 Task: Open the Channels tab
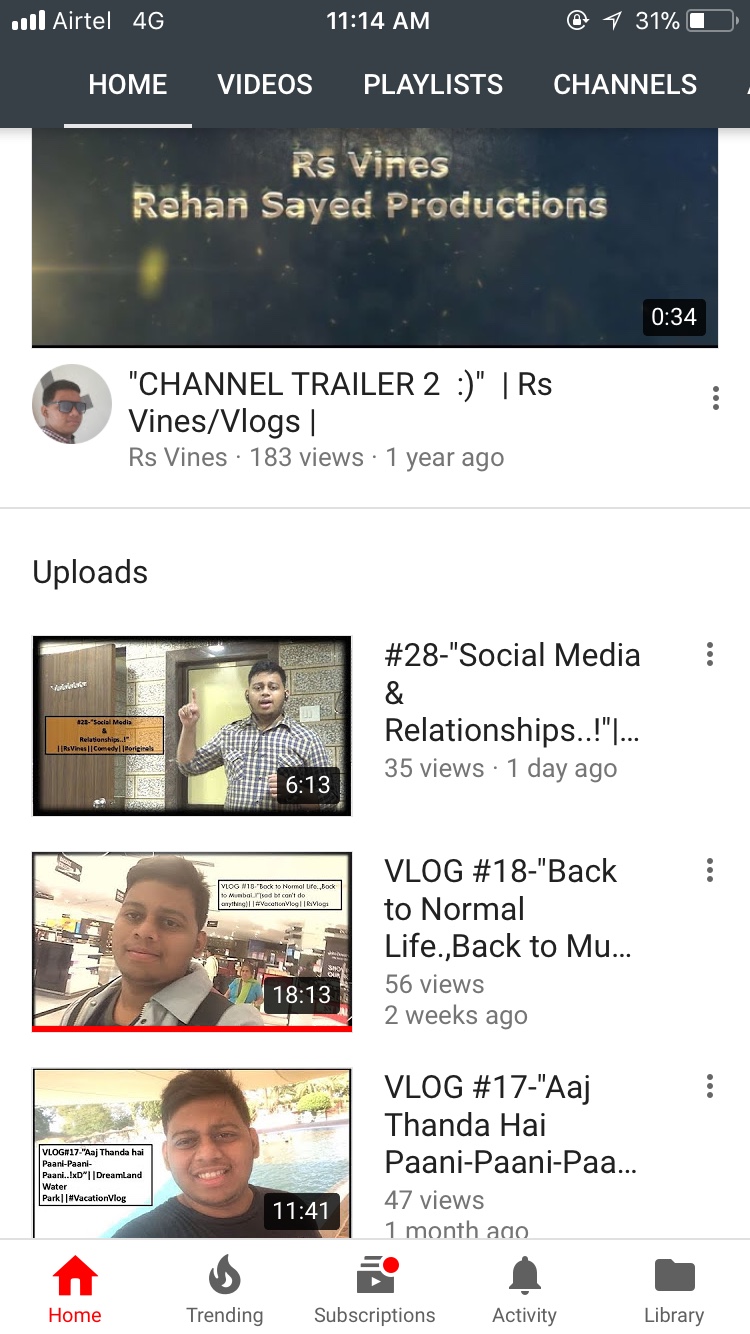pyautogui.click(x=625, y=85)
